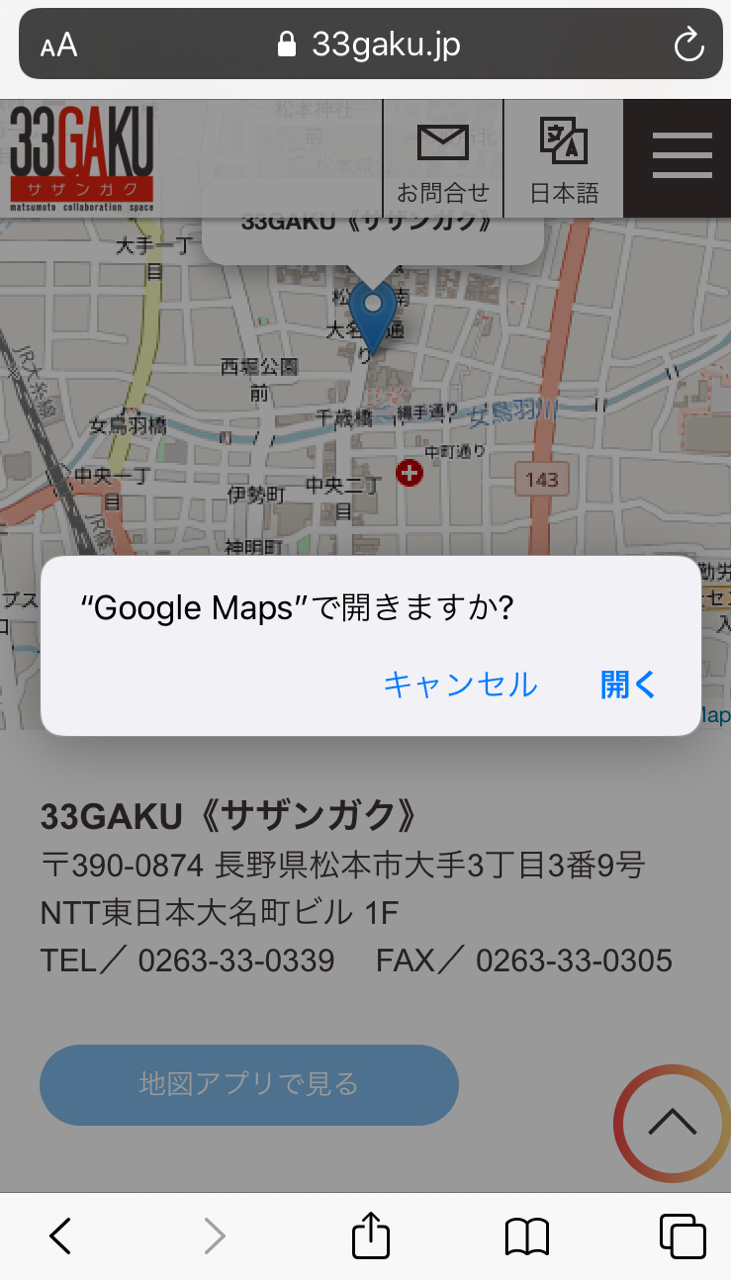This screenshot has width=731, height=1280.
Task: Jump back to top with the up arrow
Action: click(x=672, y=1123)
